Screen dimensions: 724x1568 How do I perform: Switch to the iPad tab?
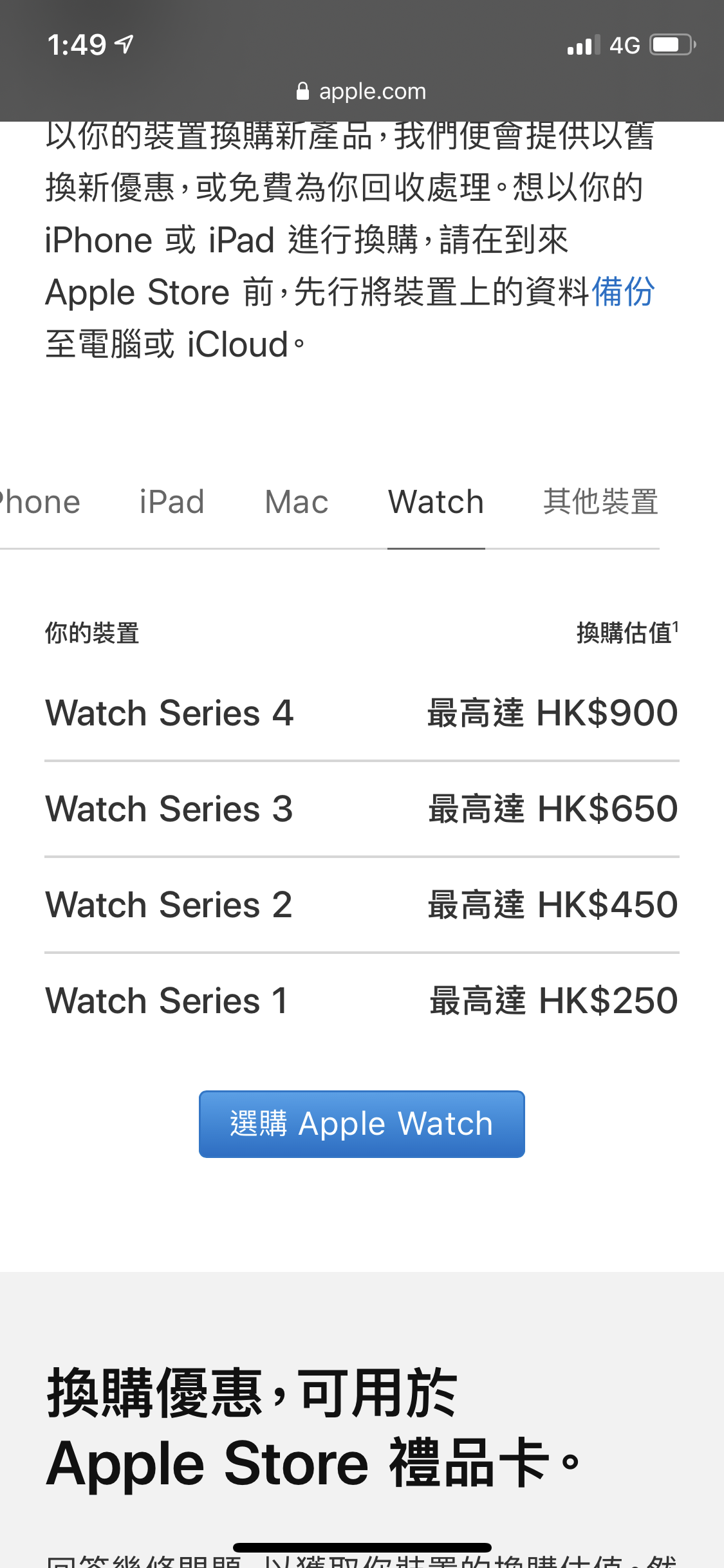[x=172, y=502]
